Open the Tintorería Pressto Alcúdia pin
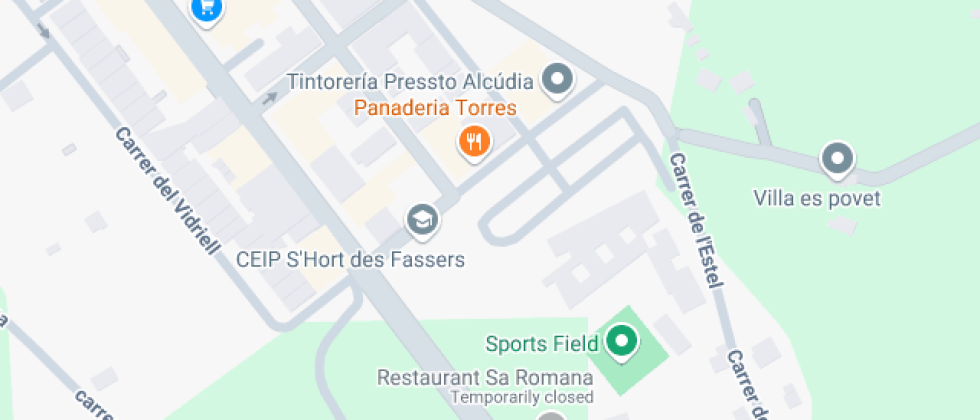This screenshot has height=420, width=980. [x=557, y=79]
